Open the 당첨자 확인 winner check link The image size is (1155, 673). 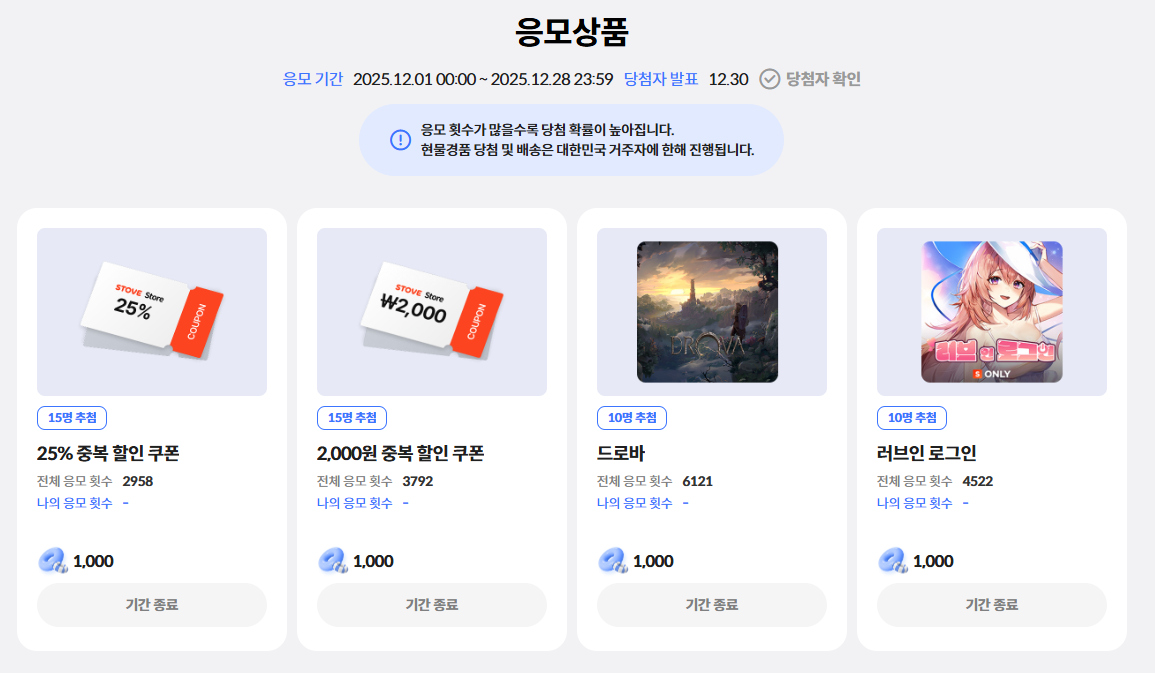[x=811, y=79]
